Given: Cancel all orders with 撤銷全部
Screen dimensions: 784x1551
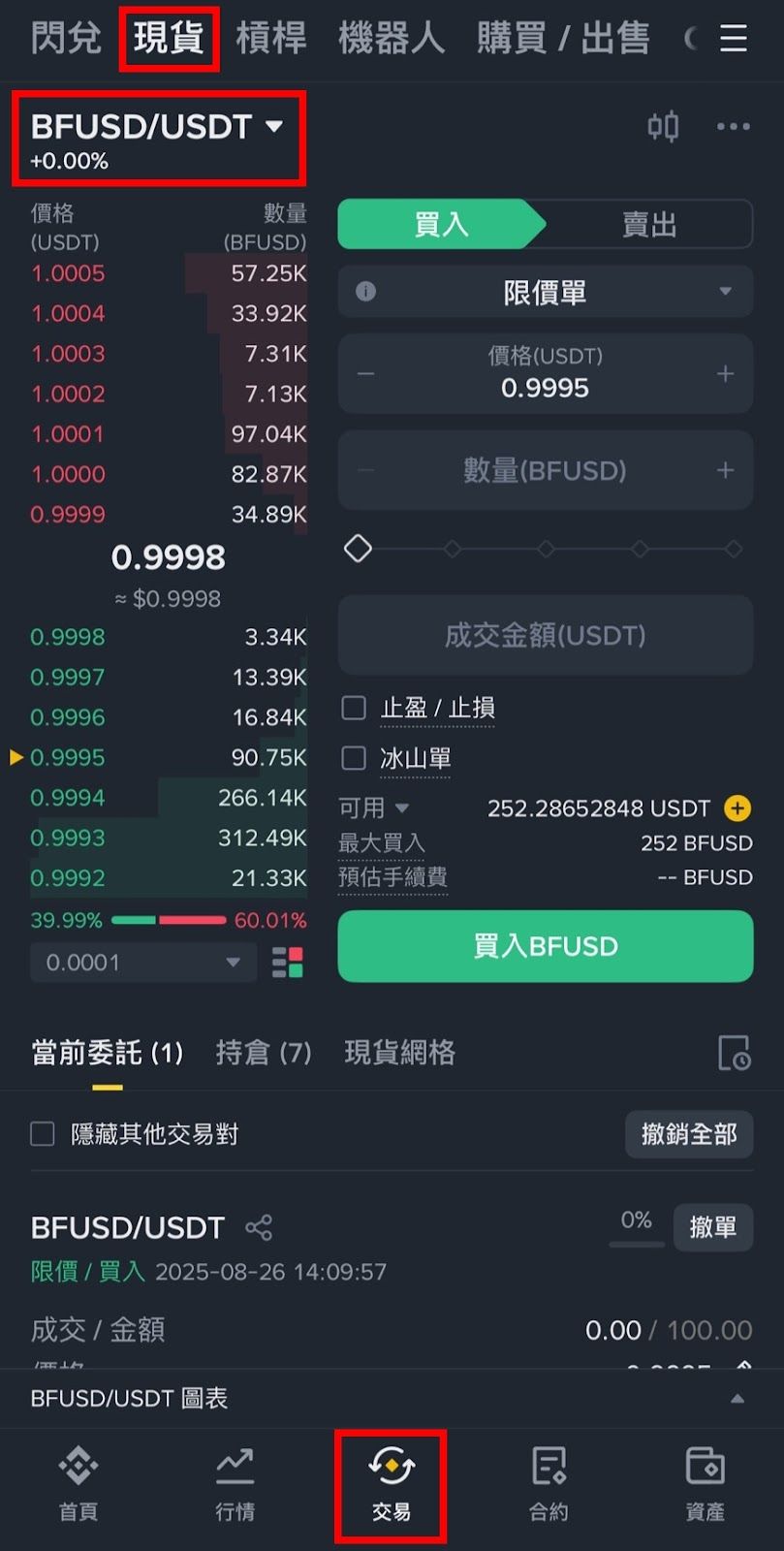Looking at the screenshot, I should [x=689, y=1134].
